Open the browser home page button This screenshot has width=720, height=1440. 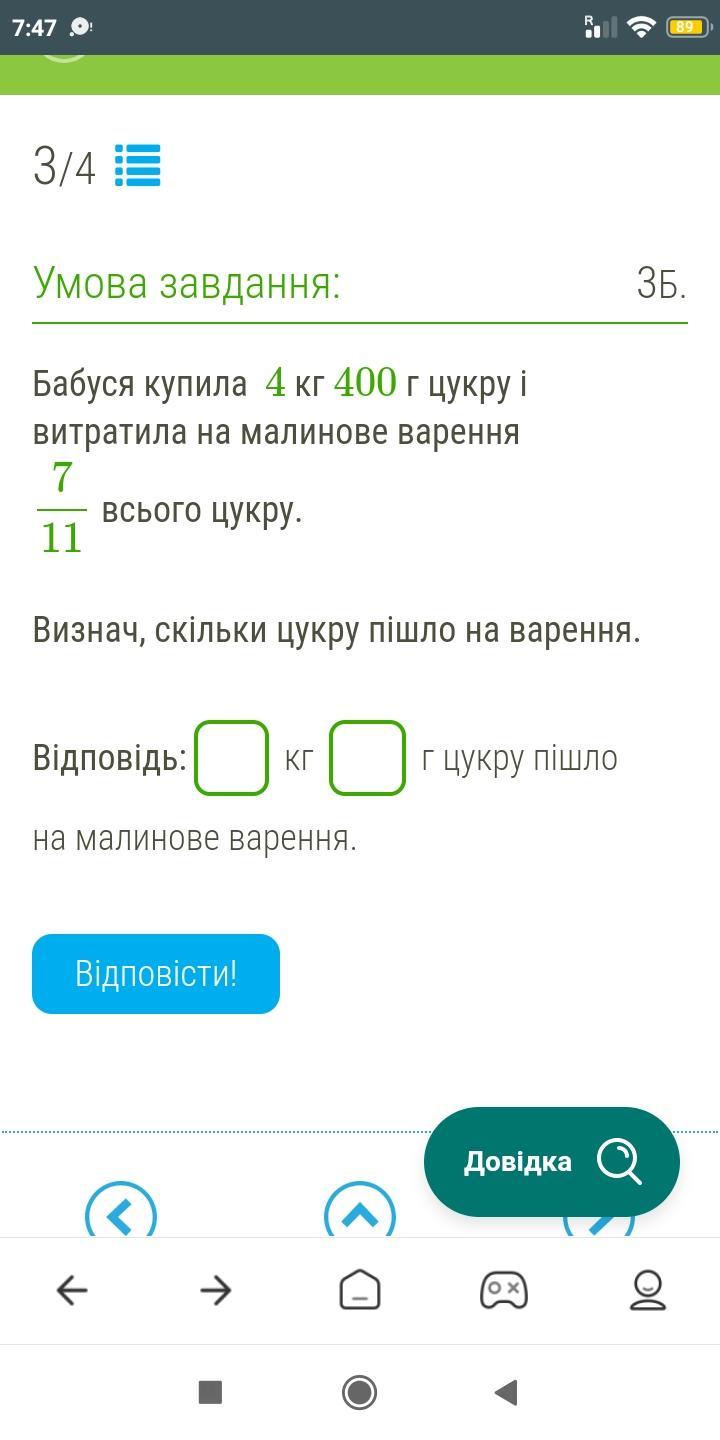(360, 1290)
